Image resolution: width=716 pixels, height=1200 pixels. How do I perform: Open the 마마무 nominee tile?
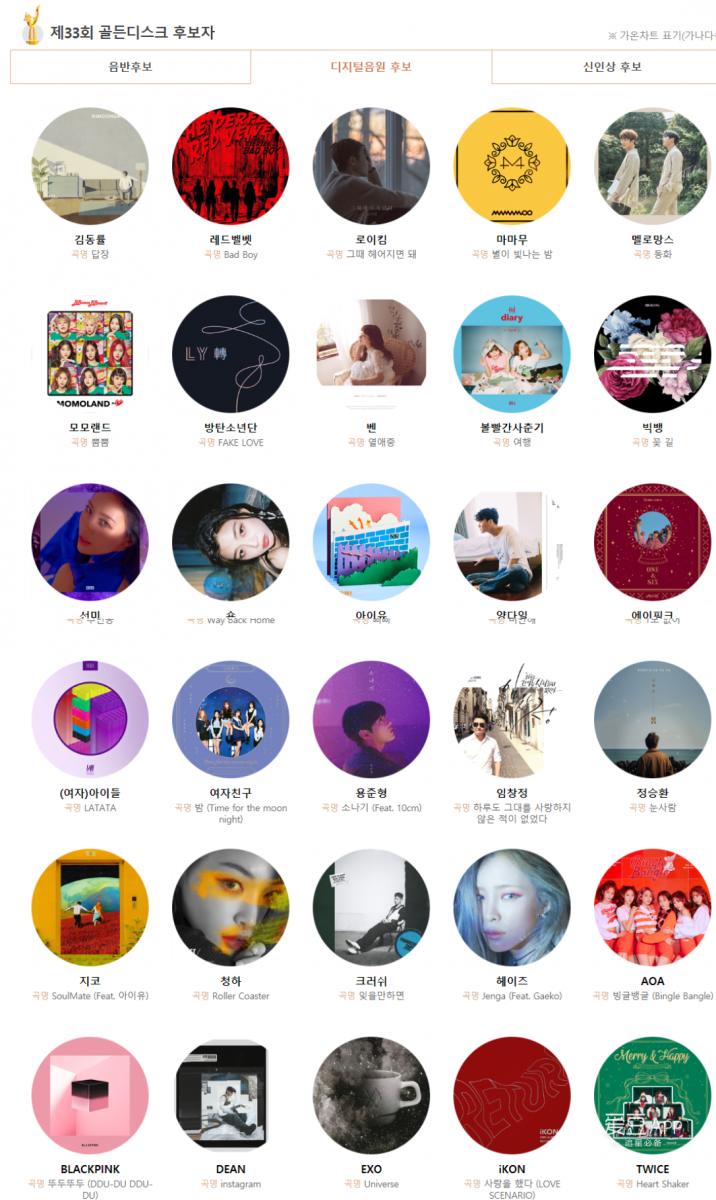tap(512, 167)
